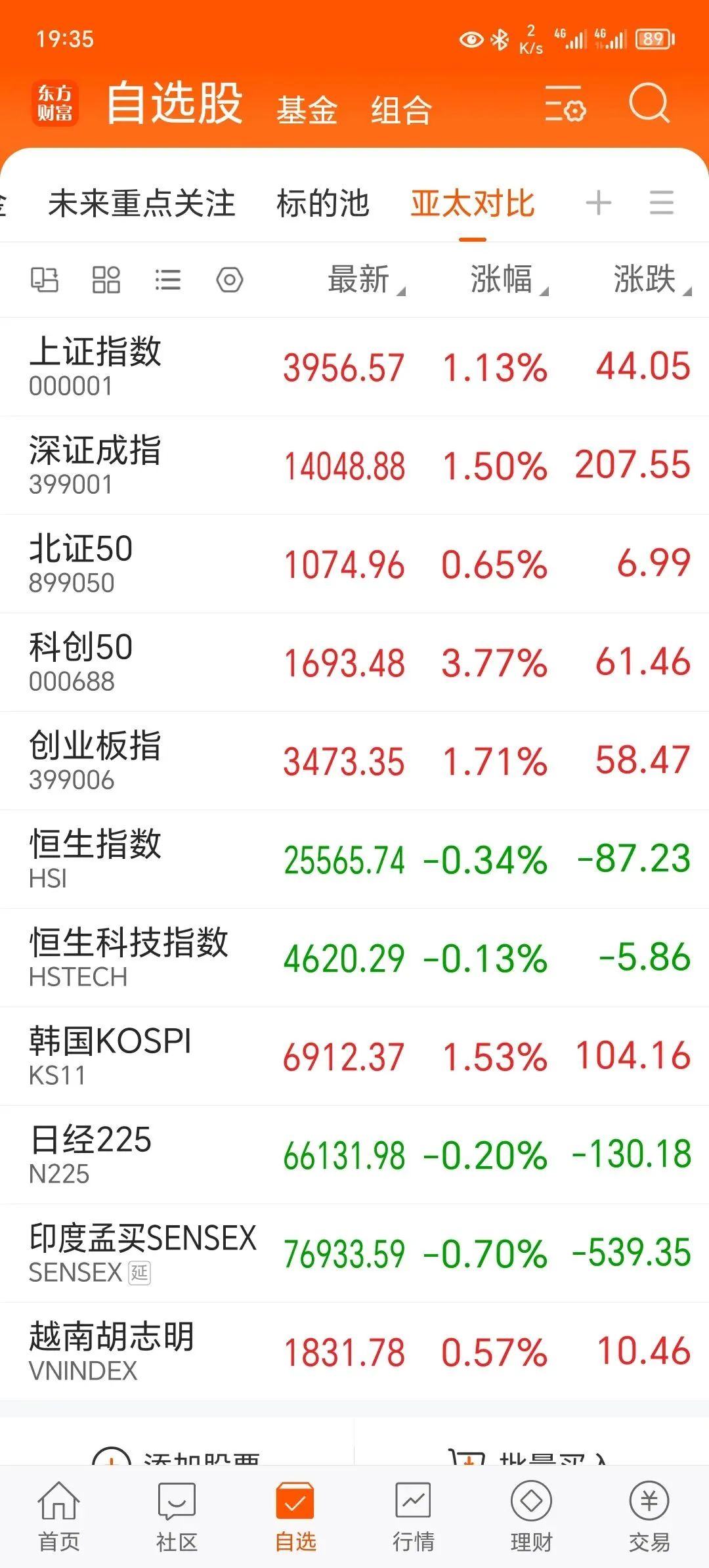Open the 交易 tab
709x1568 pixels.
pyautogui.click(x=649, y=1516)
